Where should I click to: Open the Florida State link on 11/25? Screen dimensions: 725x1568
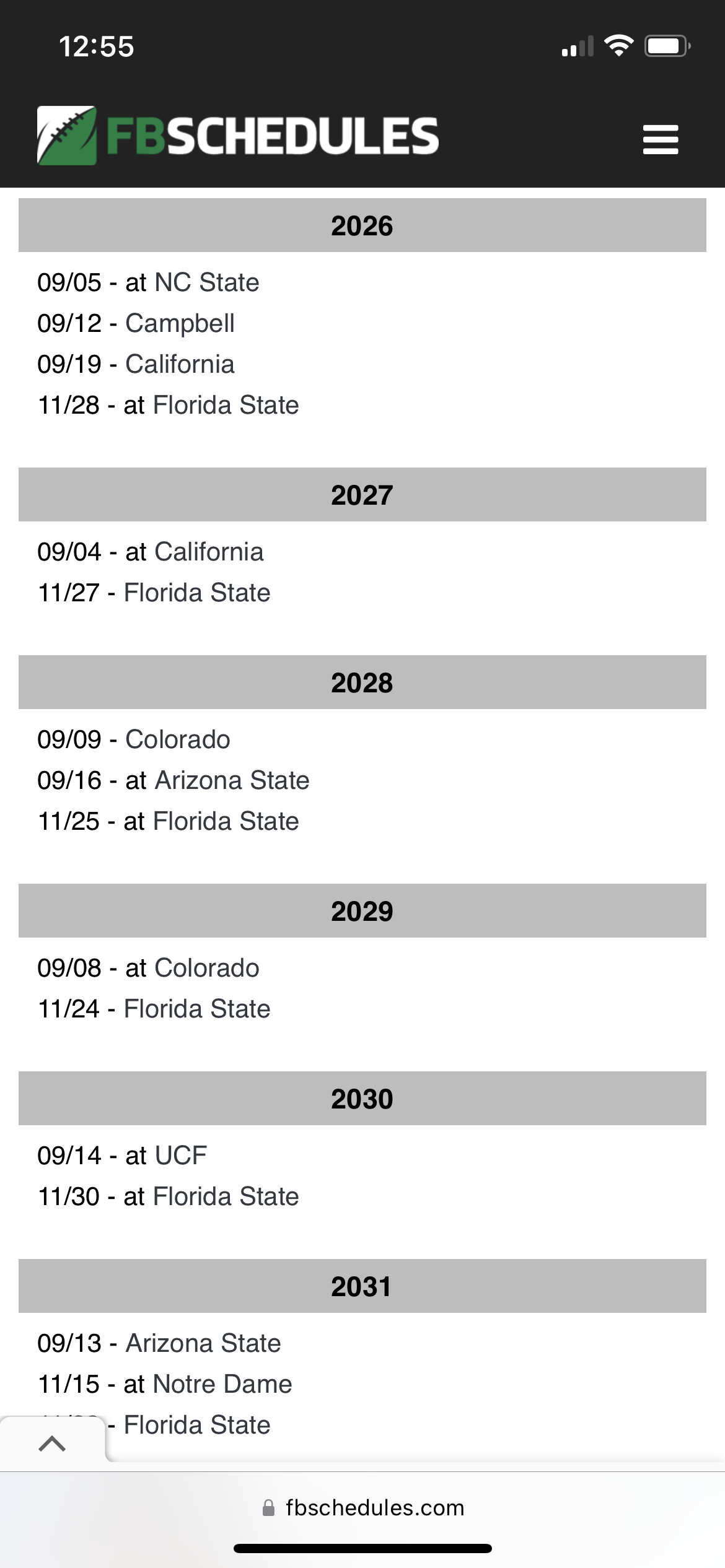click(226, 821)
